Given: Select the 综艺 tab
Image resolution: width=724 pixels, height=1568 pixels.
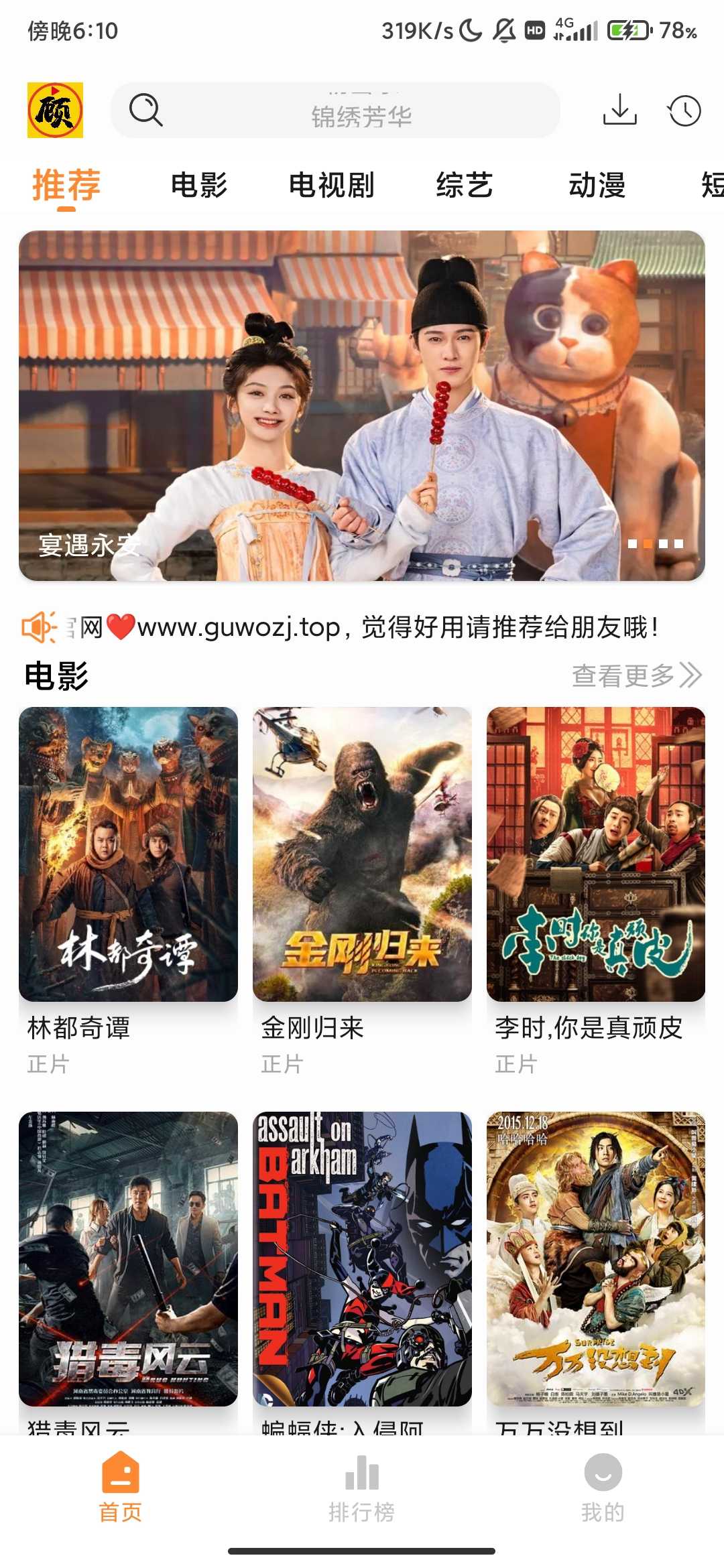Looking at the screenshot, I should 464,185.
